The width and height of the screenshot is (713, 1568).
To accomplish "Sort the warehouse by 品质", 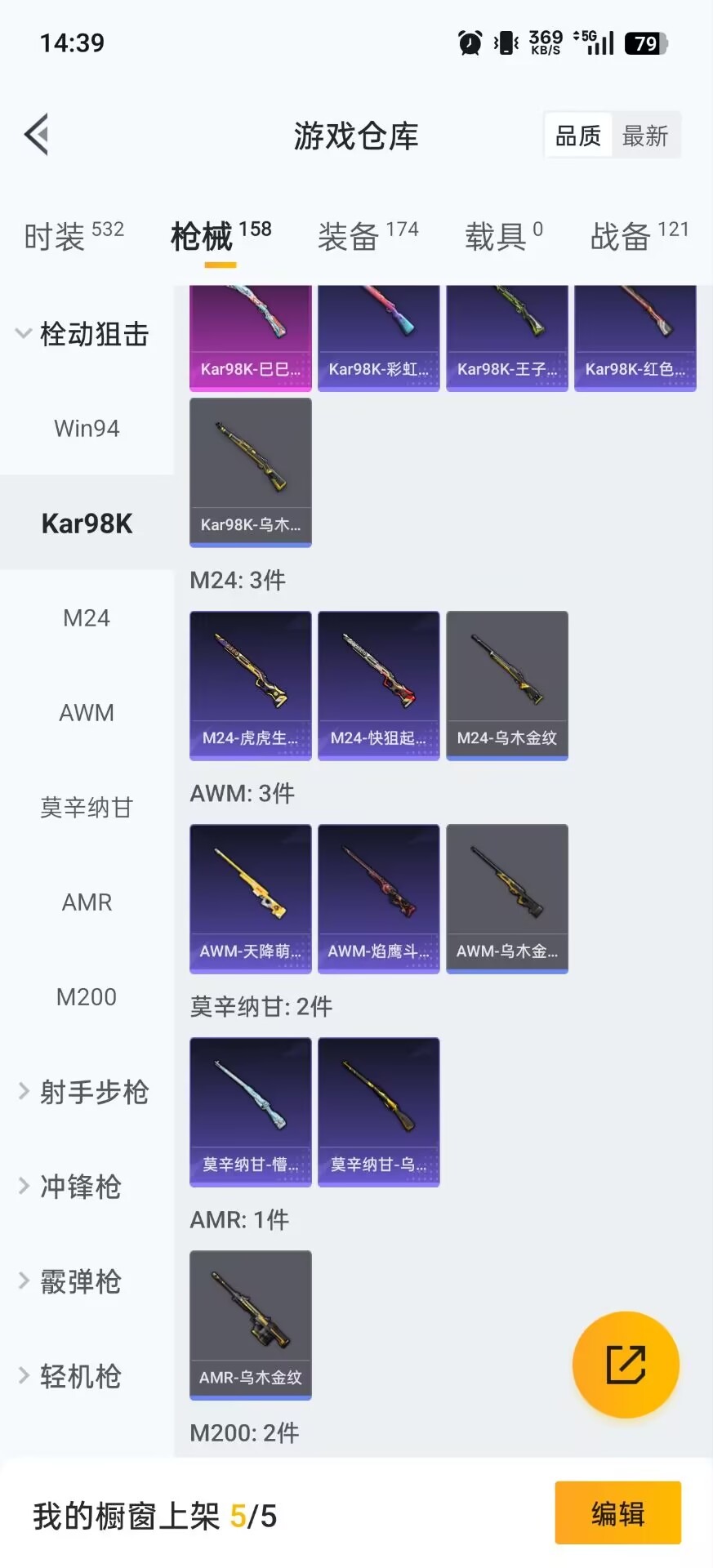I will [x=578, y=136].
